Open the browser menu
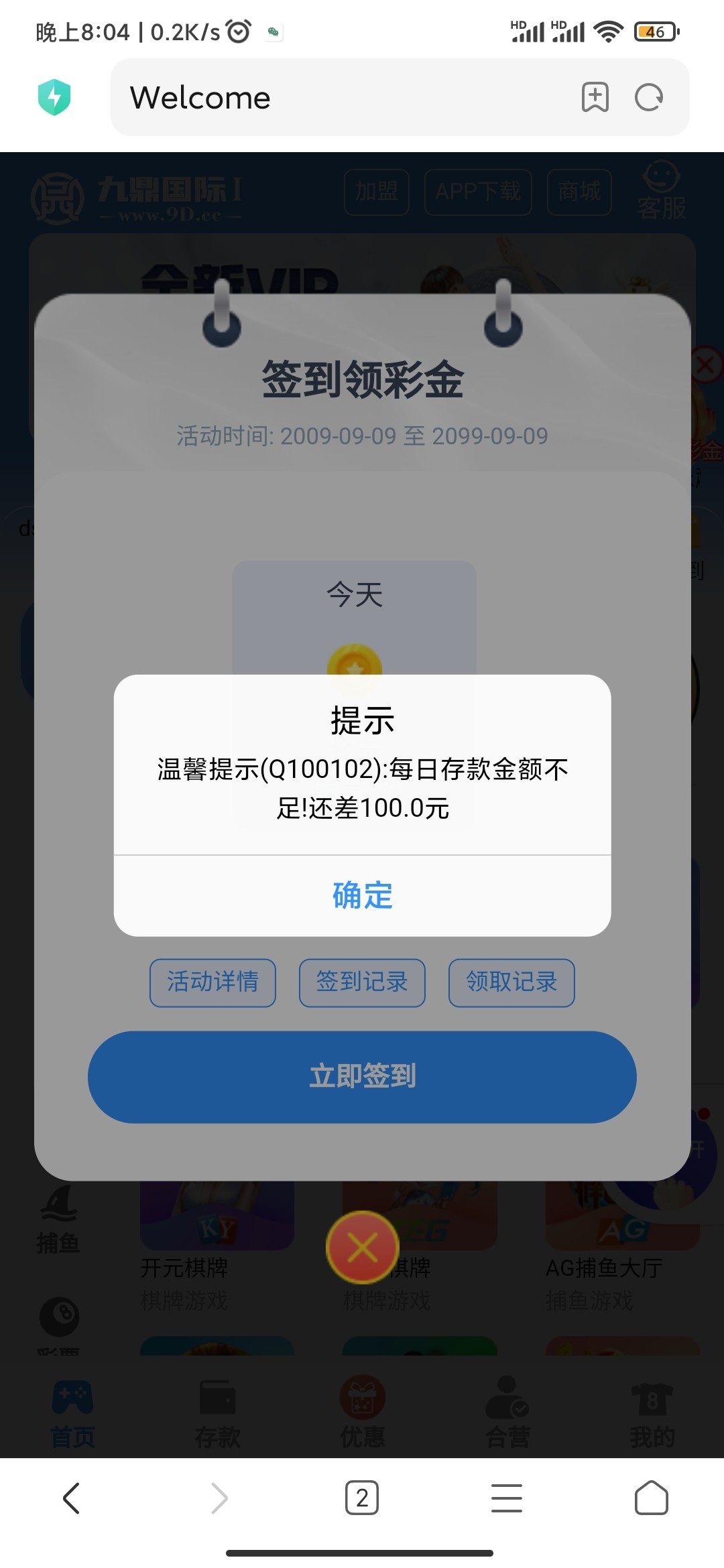724x1568 pixels. click(x=506, y=1498)
